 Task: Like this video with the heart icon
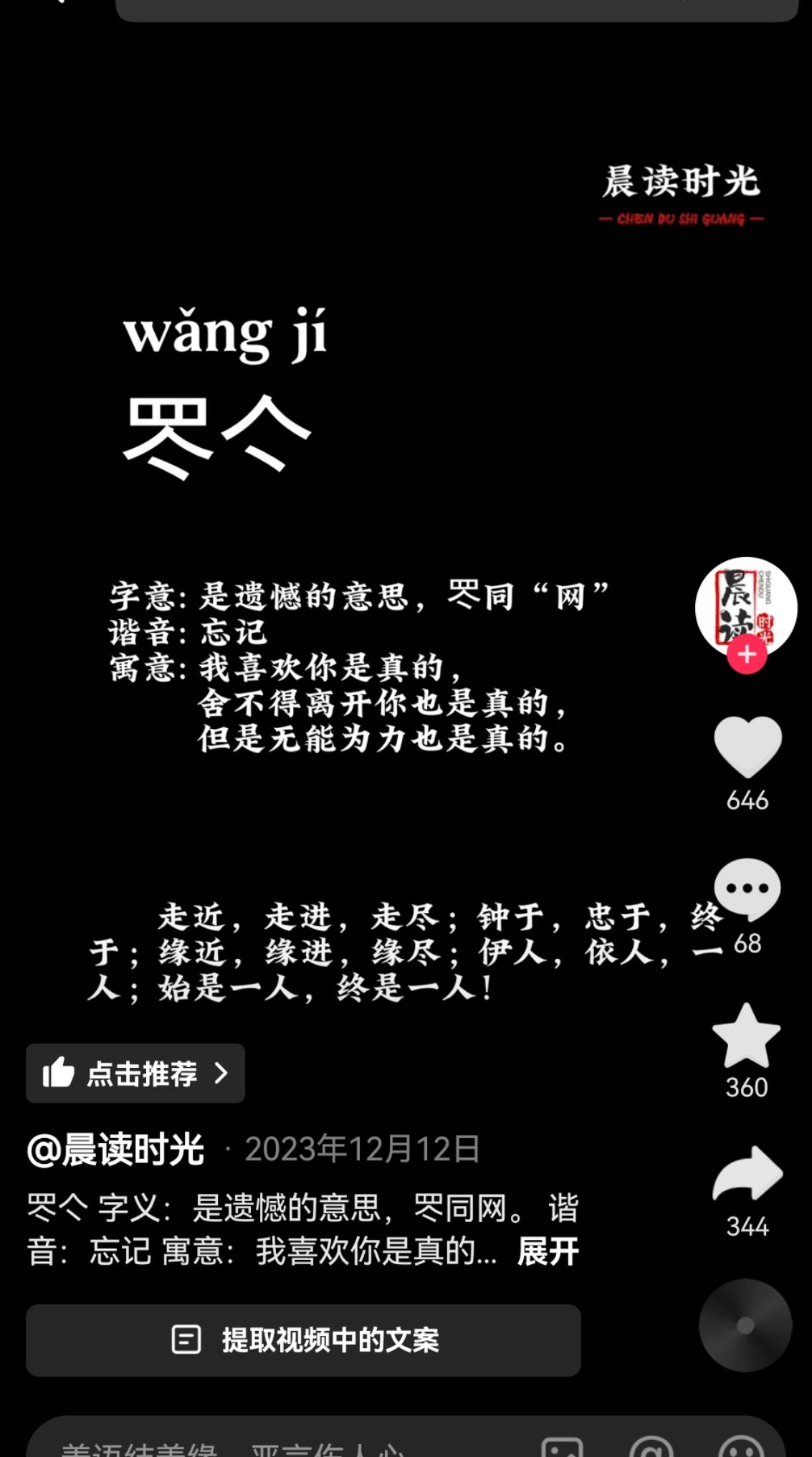(x=747, y=747)
